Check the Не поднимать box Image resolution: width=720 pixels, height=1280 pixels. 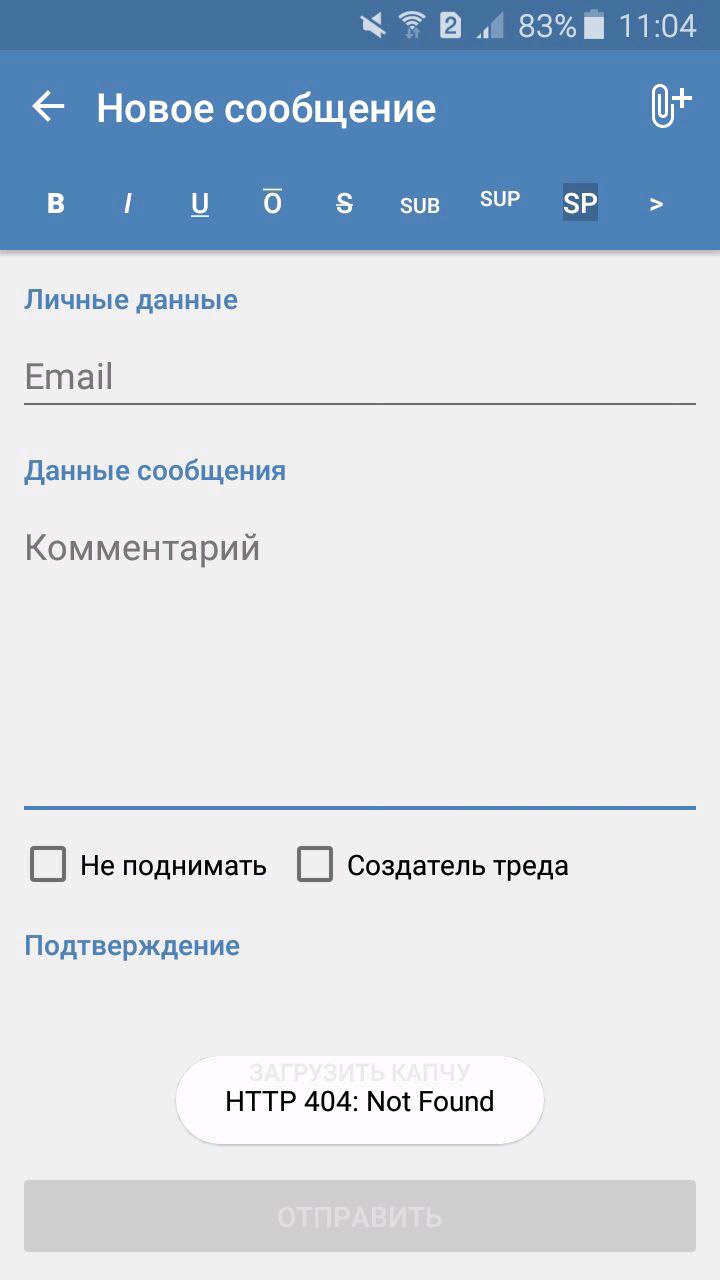(x=48, y=865)
